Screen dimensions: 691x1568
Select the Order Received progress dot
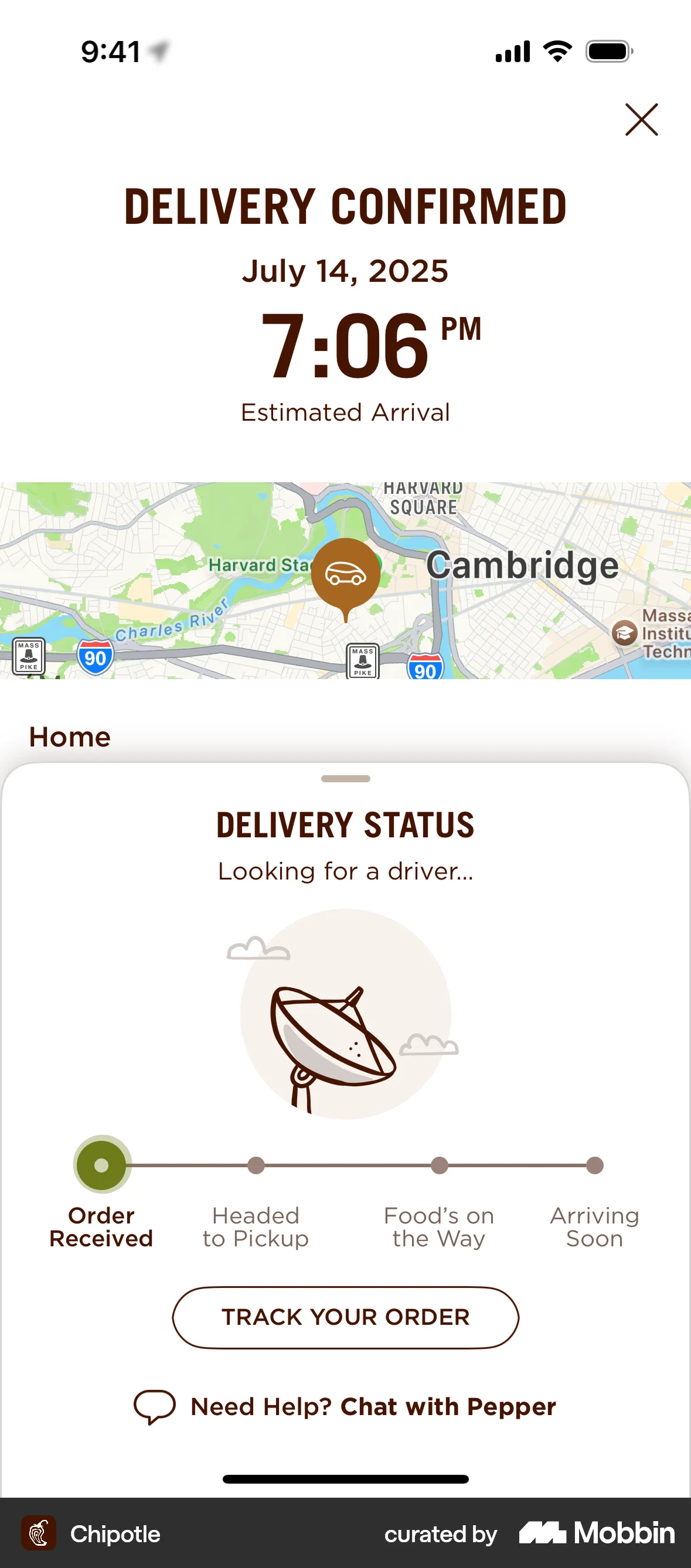pos(101,1165)
